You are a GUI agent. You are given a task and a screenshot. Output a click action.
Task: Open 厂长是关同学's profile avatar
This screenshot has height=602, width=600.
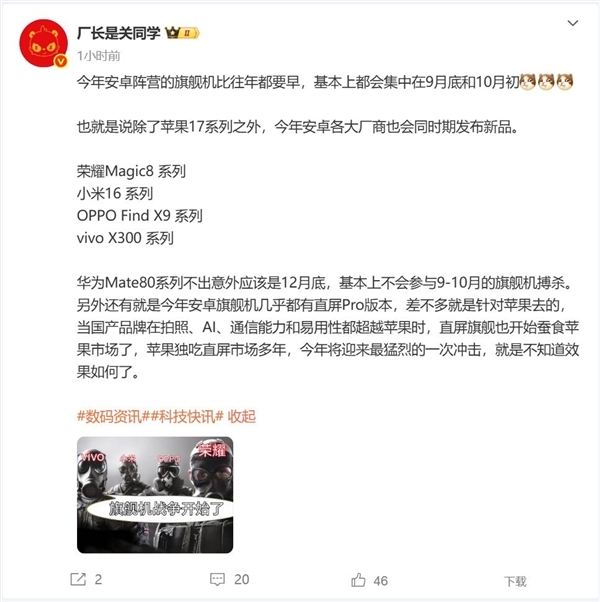[x=40, y=44]
